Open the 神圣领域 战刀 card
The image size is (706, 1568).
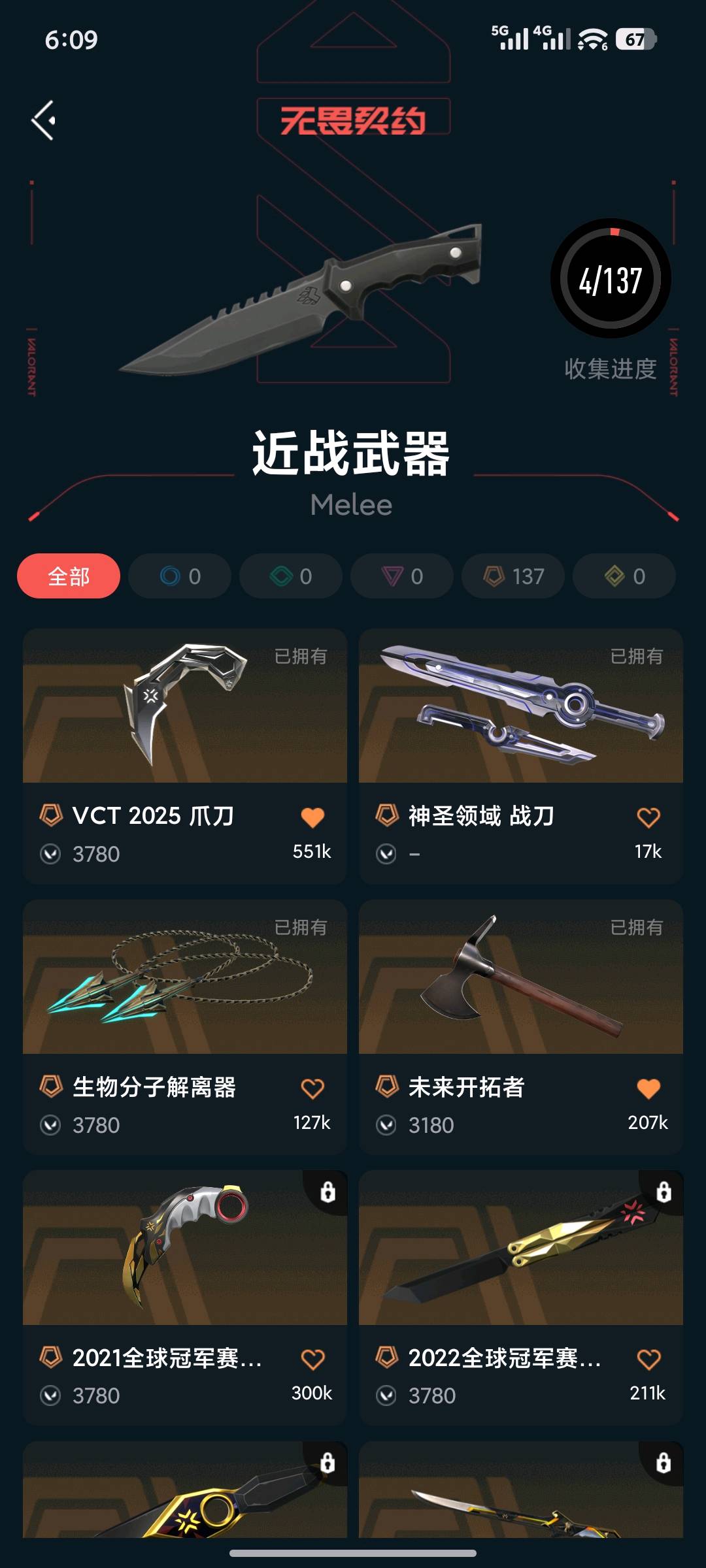click(x=521, y=757)
